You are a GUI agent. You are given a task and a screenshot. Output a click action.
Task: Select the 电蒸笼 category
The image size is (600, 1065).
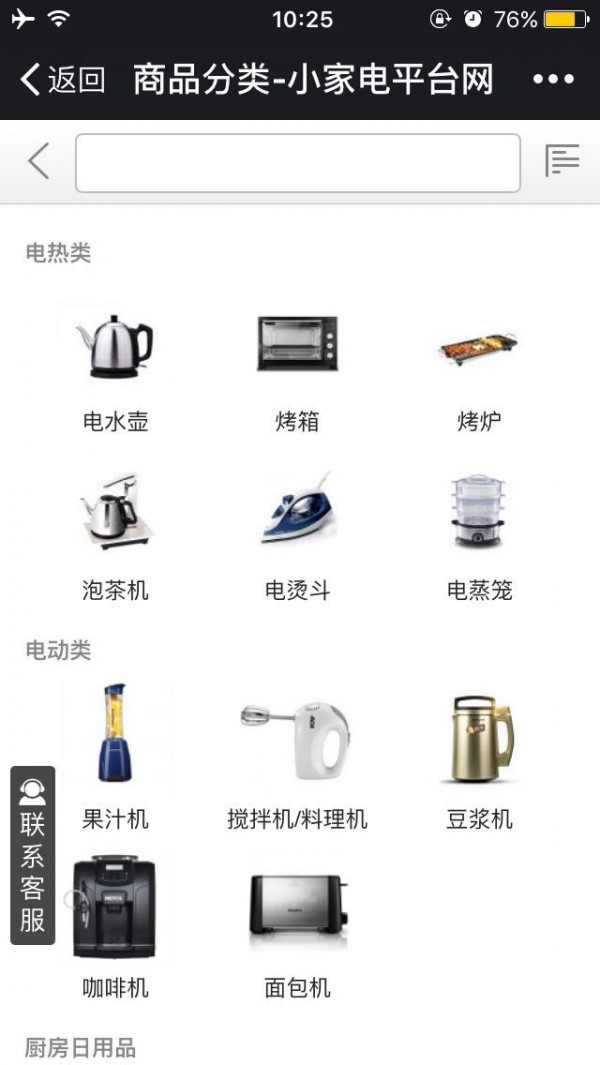click(479, 536)
